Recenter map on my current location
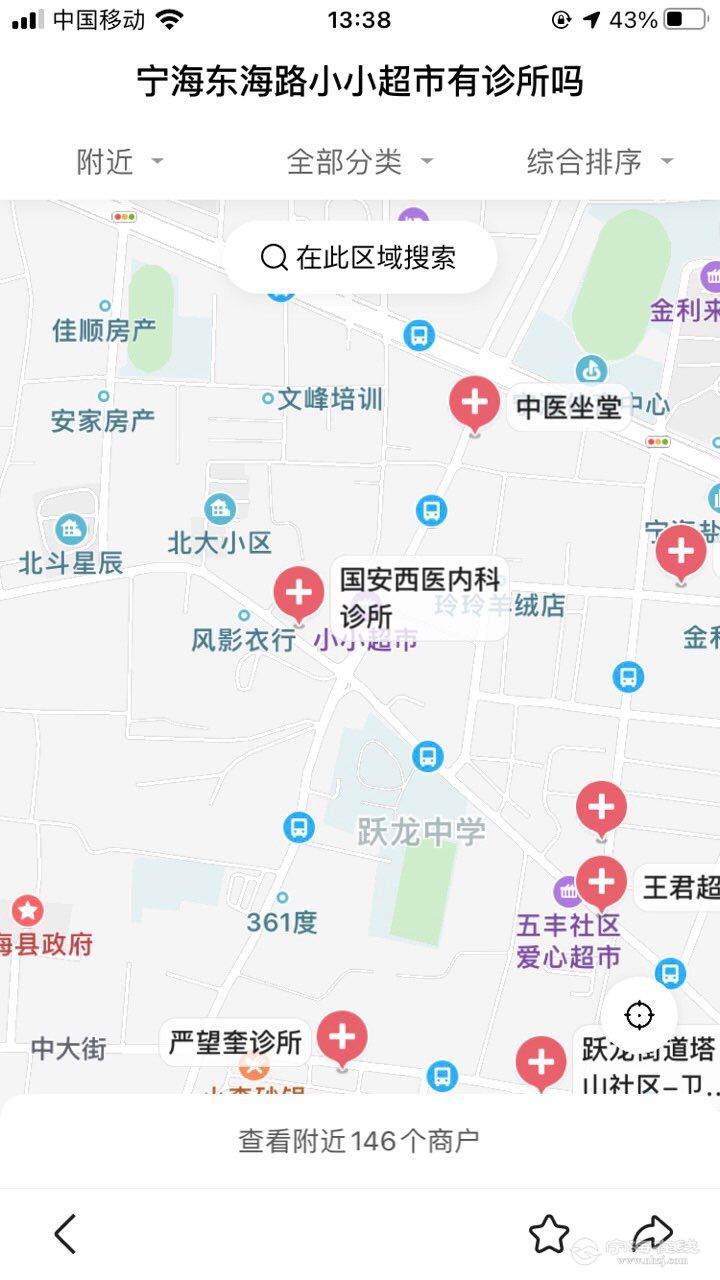This screenshot has width=720, height=1280. (638, 1016)
